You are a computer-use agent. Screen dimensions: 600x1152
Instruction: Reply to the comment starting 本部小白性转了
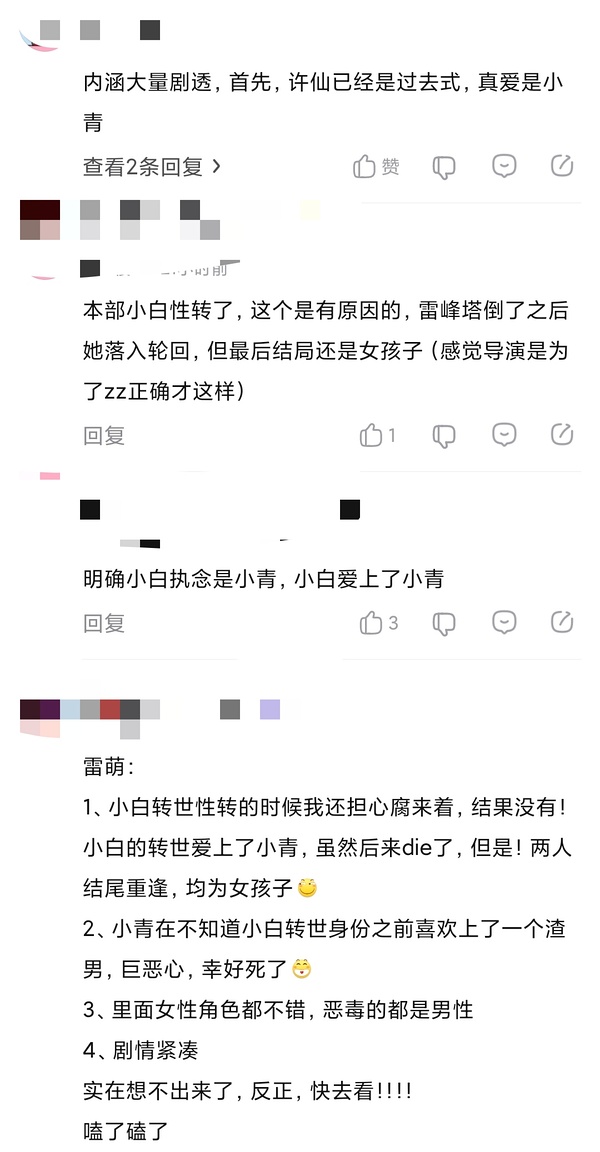coord(104,435)
